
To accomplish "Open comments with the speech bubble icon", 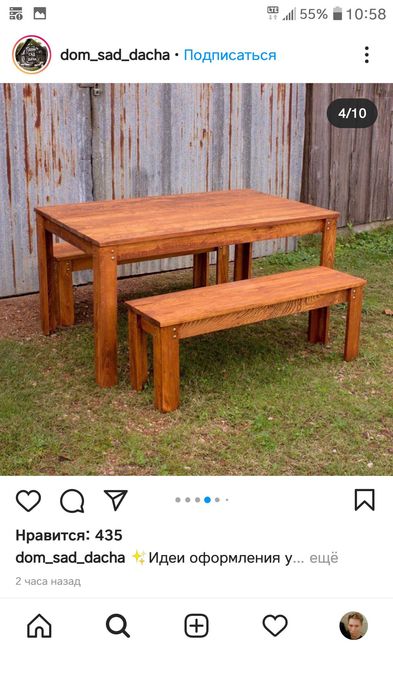I will (72, 501).
